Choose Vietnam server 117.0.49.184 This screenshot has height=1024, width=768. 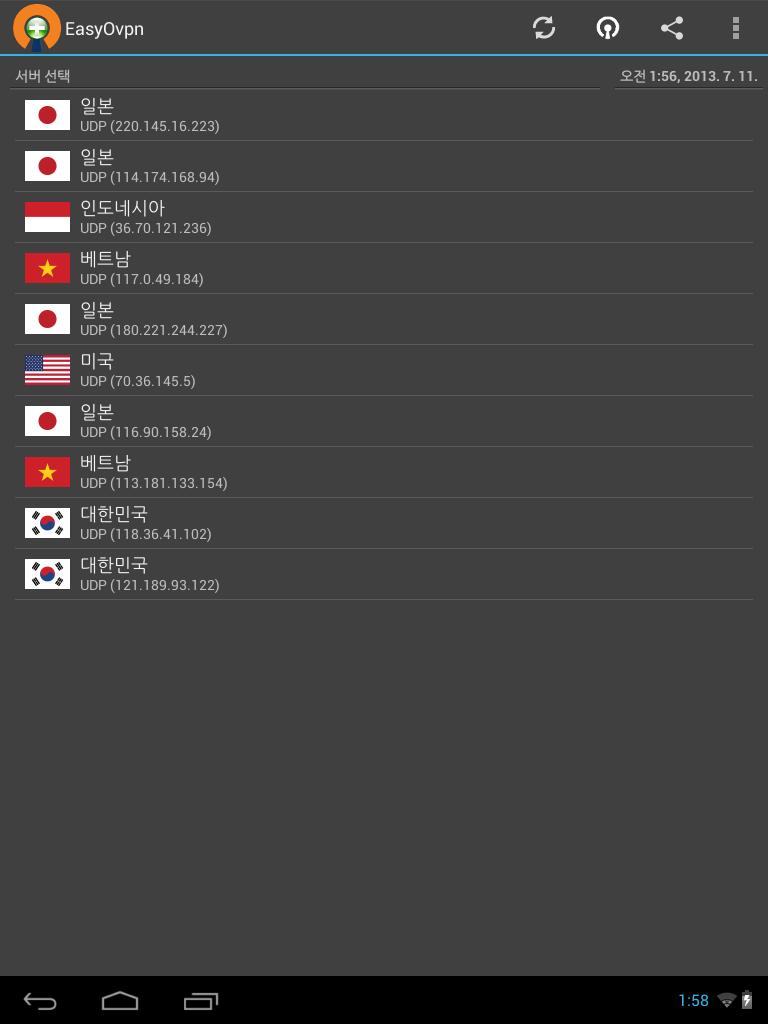click(x=383, y=268)
